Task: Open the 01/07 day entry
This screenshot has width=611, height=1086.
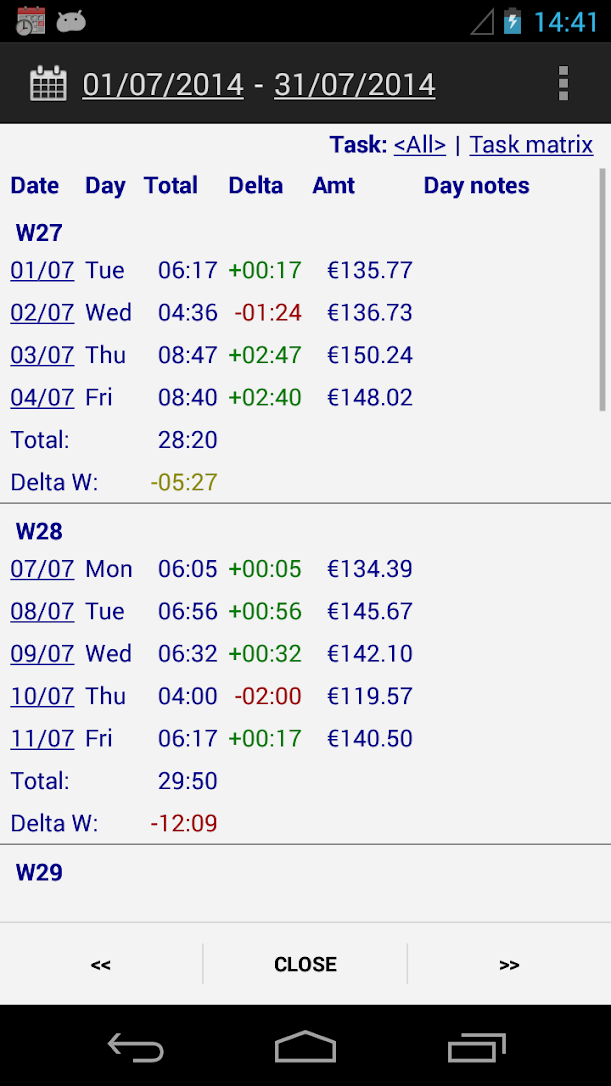Action: [x=42, y=270]
